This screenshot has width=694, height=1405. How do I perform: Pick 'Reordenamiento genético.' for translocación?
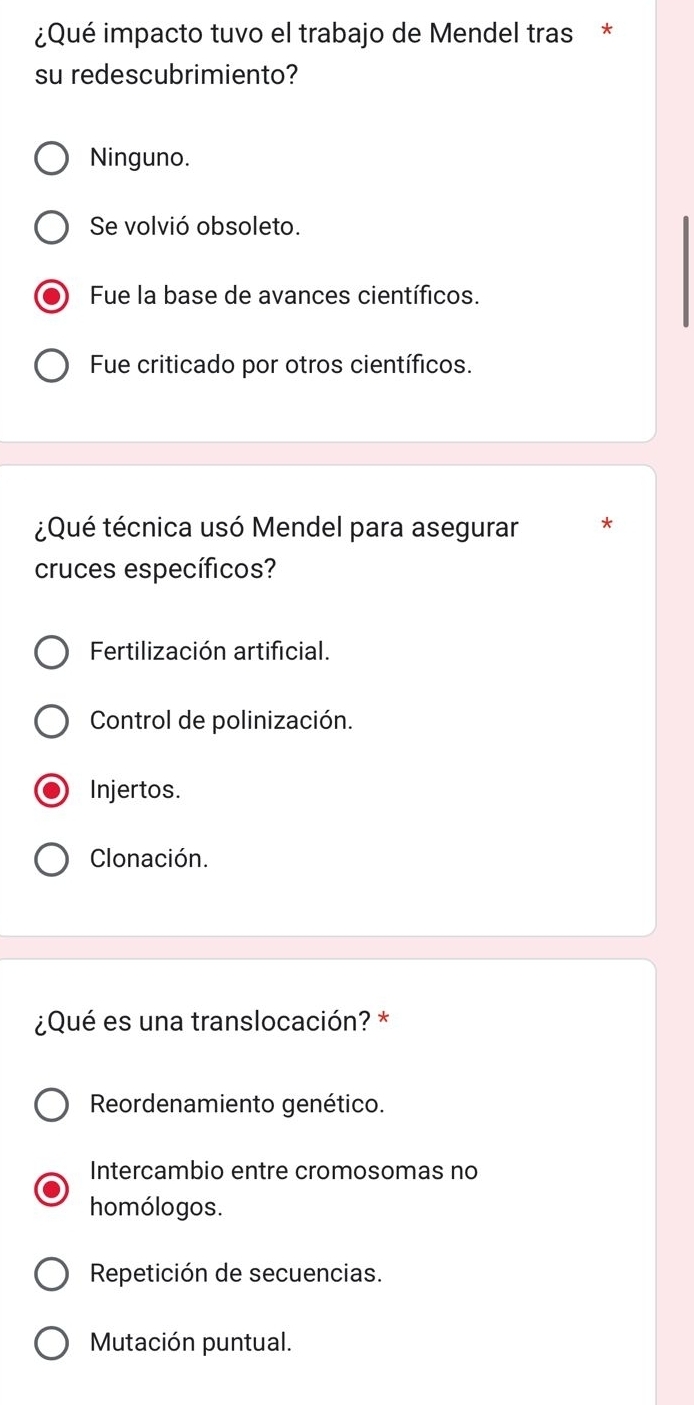coord(52,1105)
